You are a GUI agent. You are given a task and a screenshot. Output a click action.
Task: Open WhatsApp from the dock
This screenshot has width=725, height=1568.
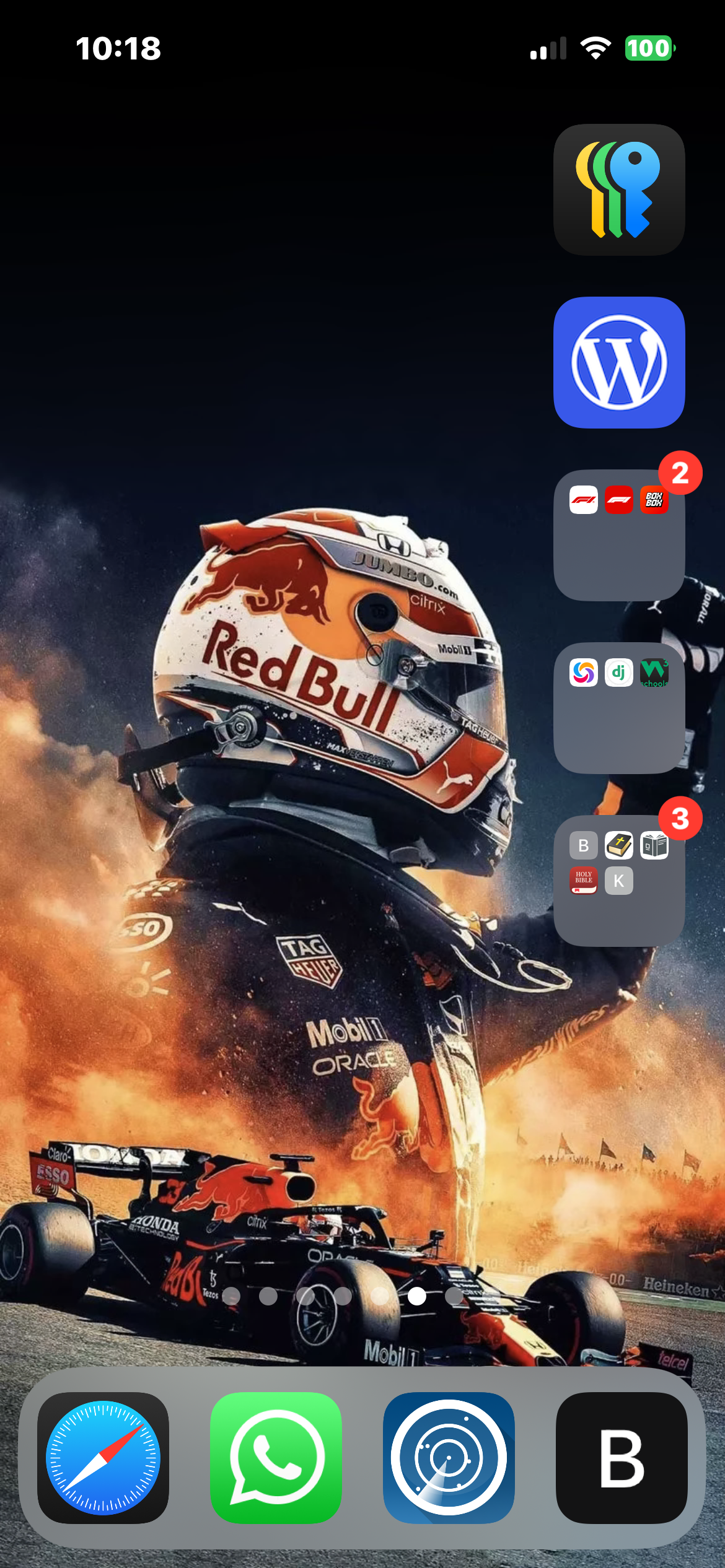tap(276, 1458)
